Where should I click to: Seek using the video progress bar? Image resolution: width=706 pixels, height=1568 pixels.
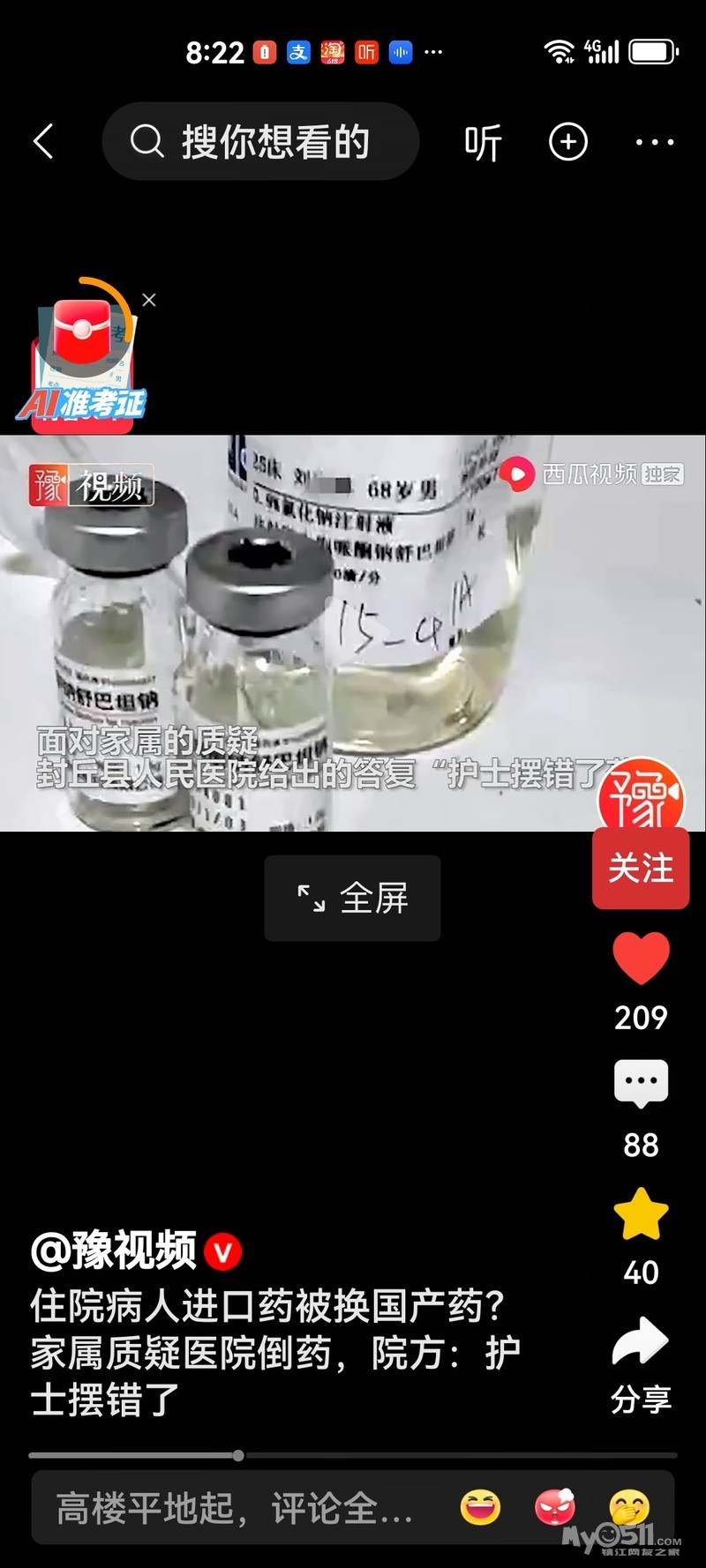click(353, 1455)
